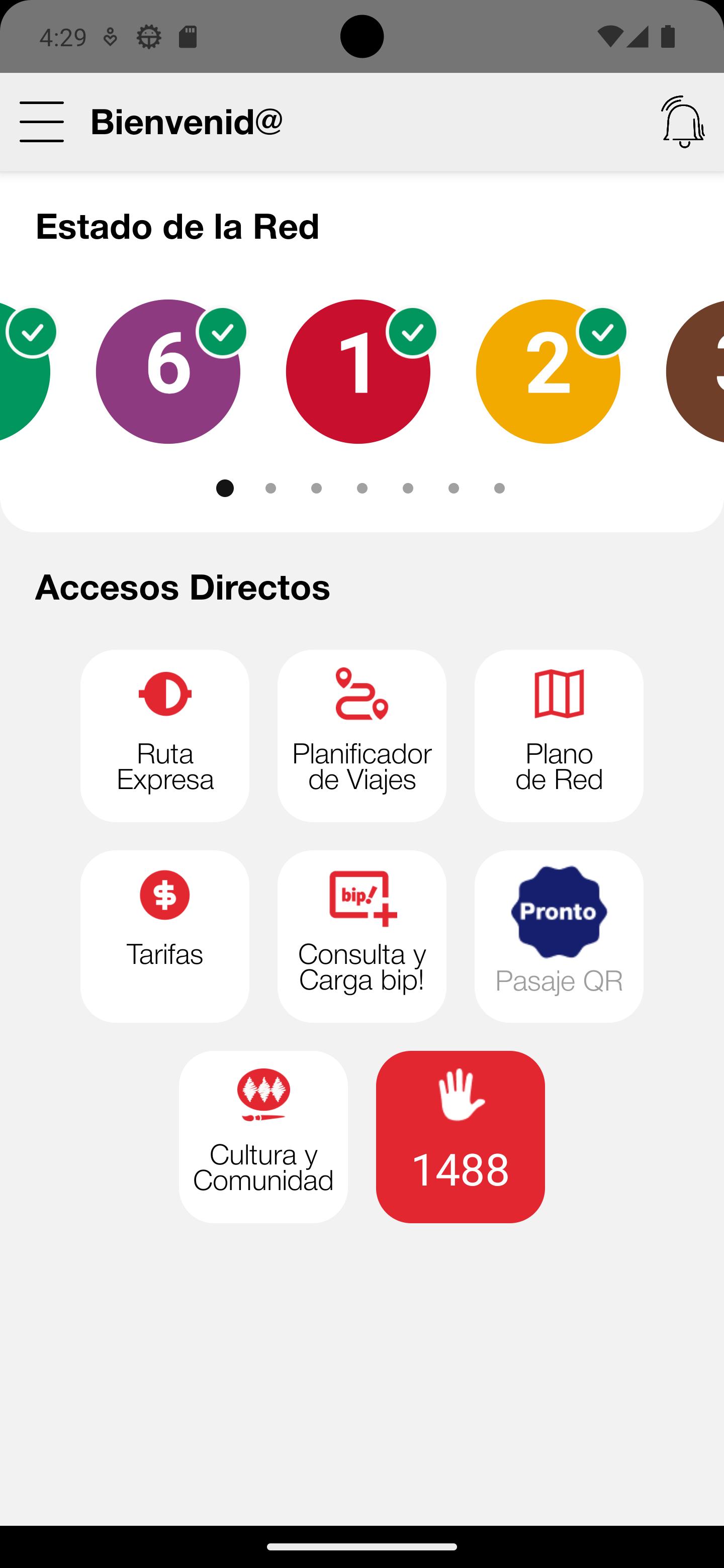The width and height of the screenshot is (724, 1568).
Task: Launch the Planificador de Viajes
Action: (x=361, y=735)
